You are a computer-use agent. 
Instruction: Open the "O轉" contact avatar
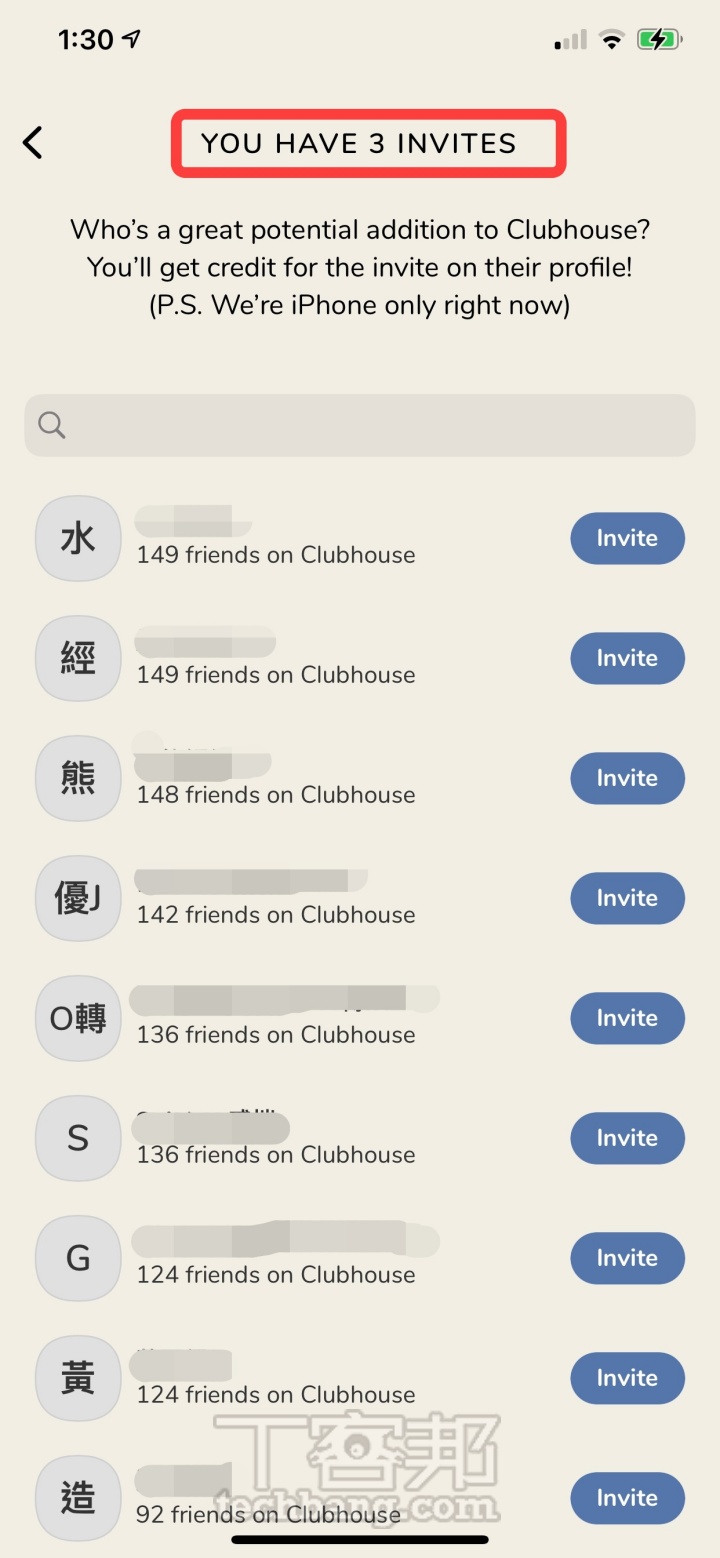point(77,1018)
